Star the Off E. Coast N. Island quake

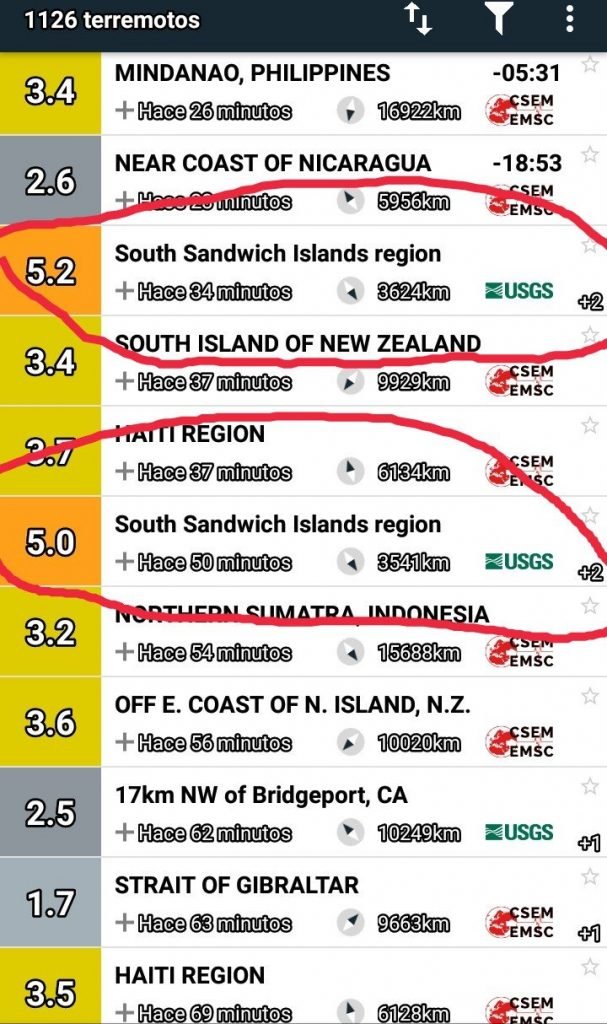pos(590,696)
